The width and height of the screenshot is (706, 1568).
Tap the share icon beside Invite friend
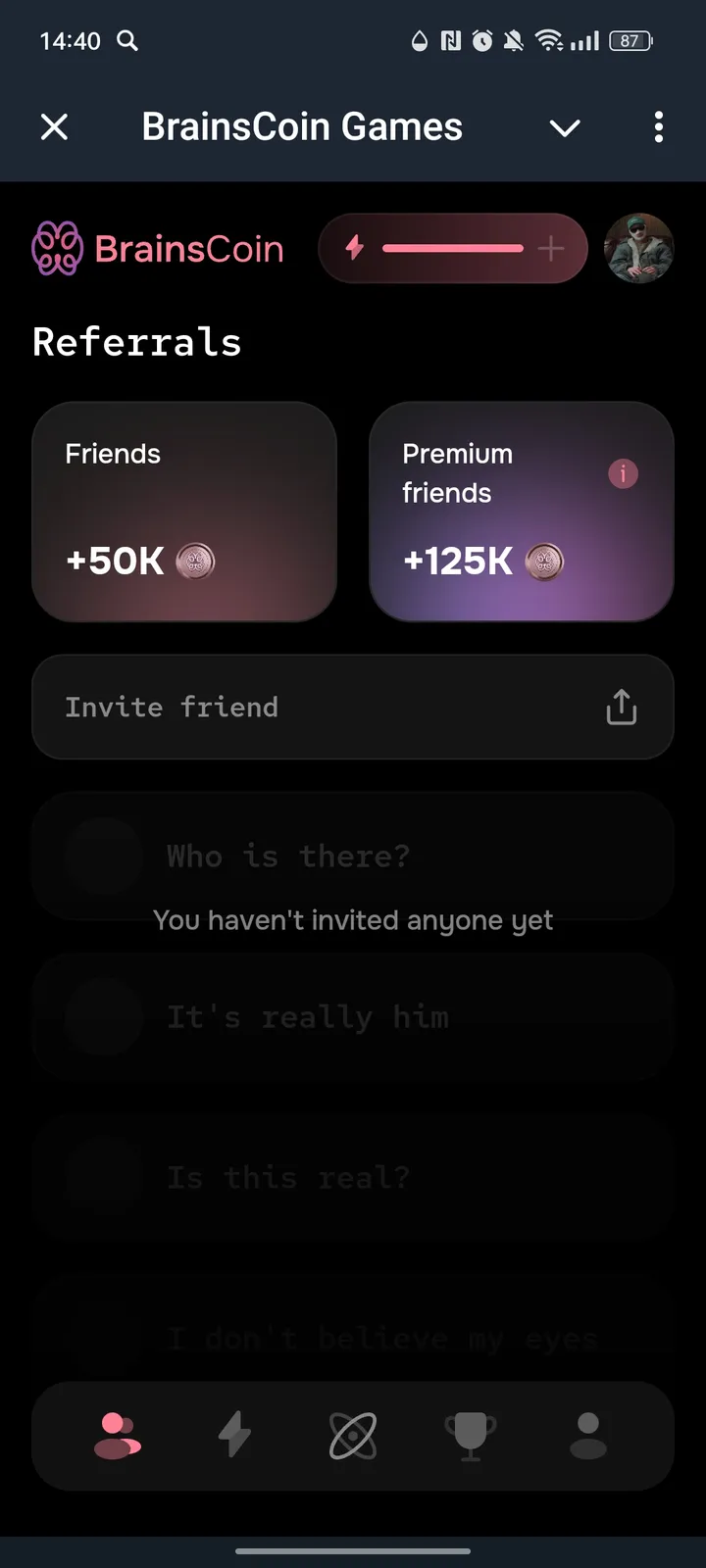point(620,706)
